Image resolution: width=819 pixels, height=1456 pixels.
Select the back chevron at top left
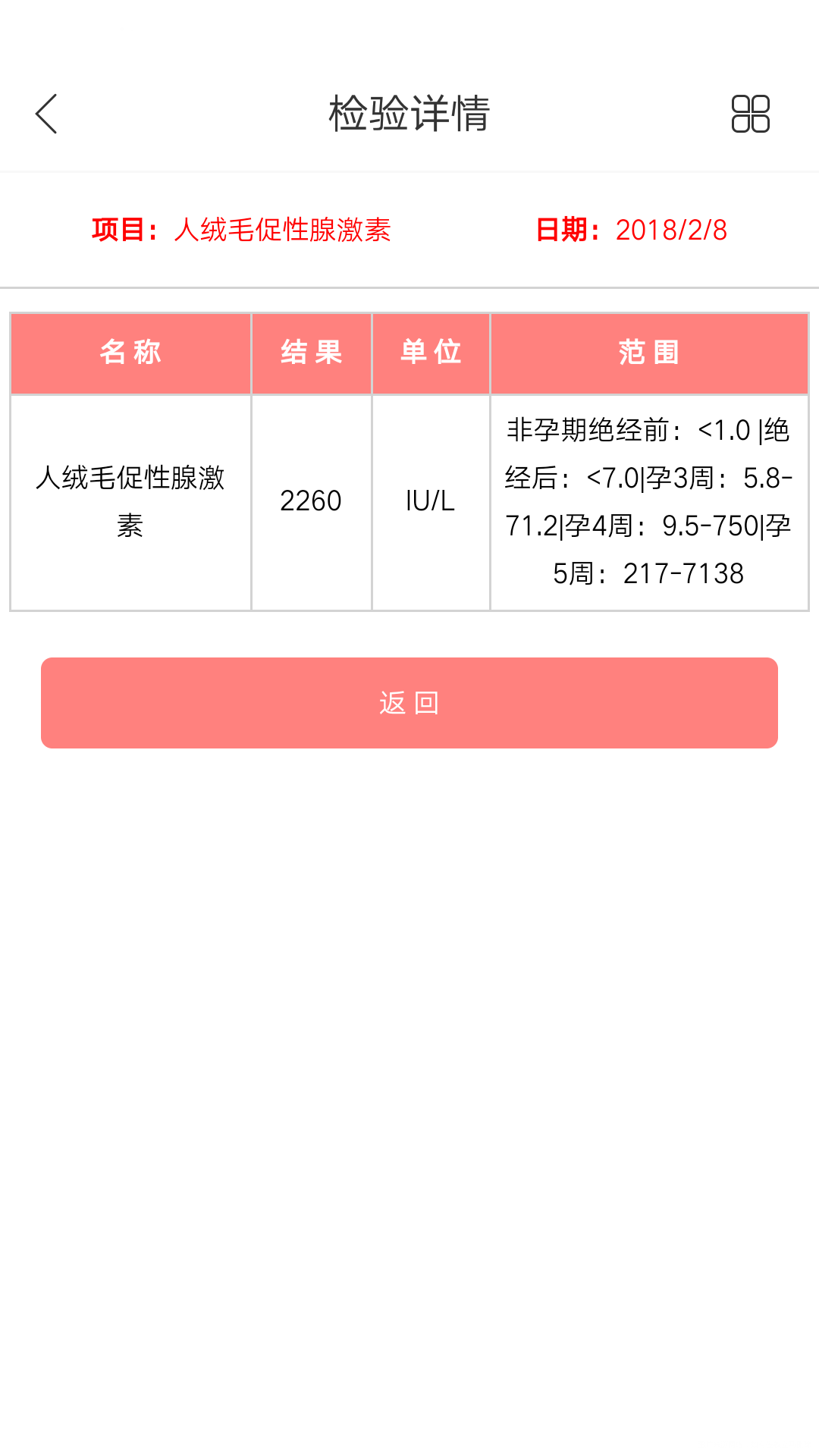click(47, 114)
